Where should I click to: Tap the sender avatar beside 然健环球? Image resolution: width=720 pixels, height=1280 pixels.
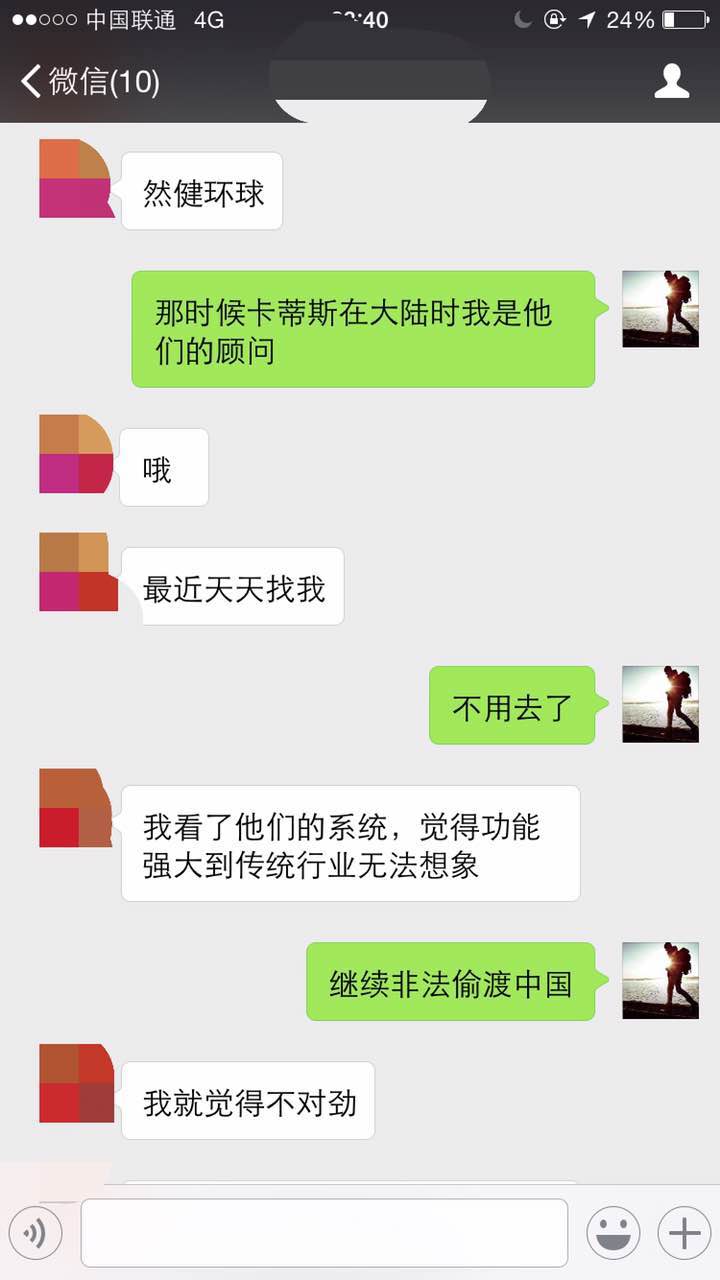point(76,179)
